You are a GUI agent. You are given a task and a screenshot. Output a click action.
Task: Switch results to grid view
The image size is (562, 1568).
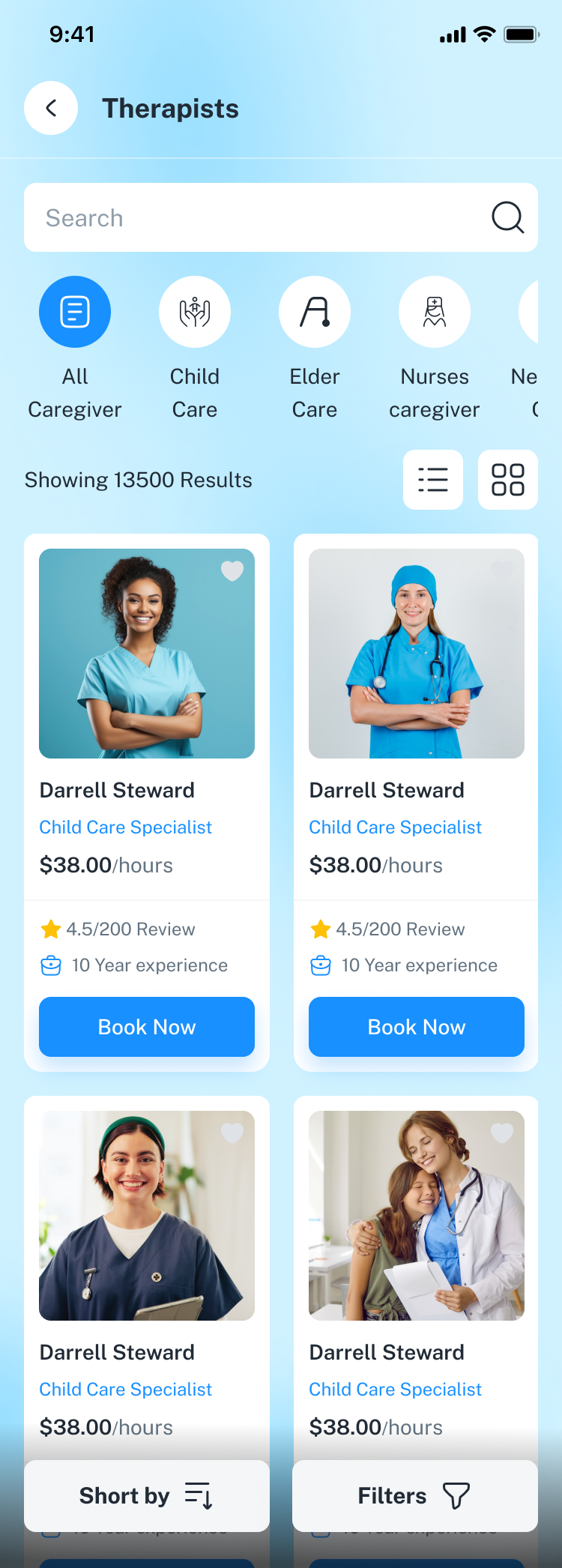point(507,480)
